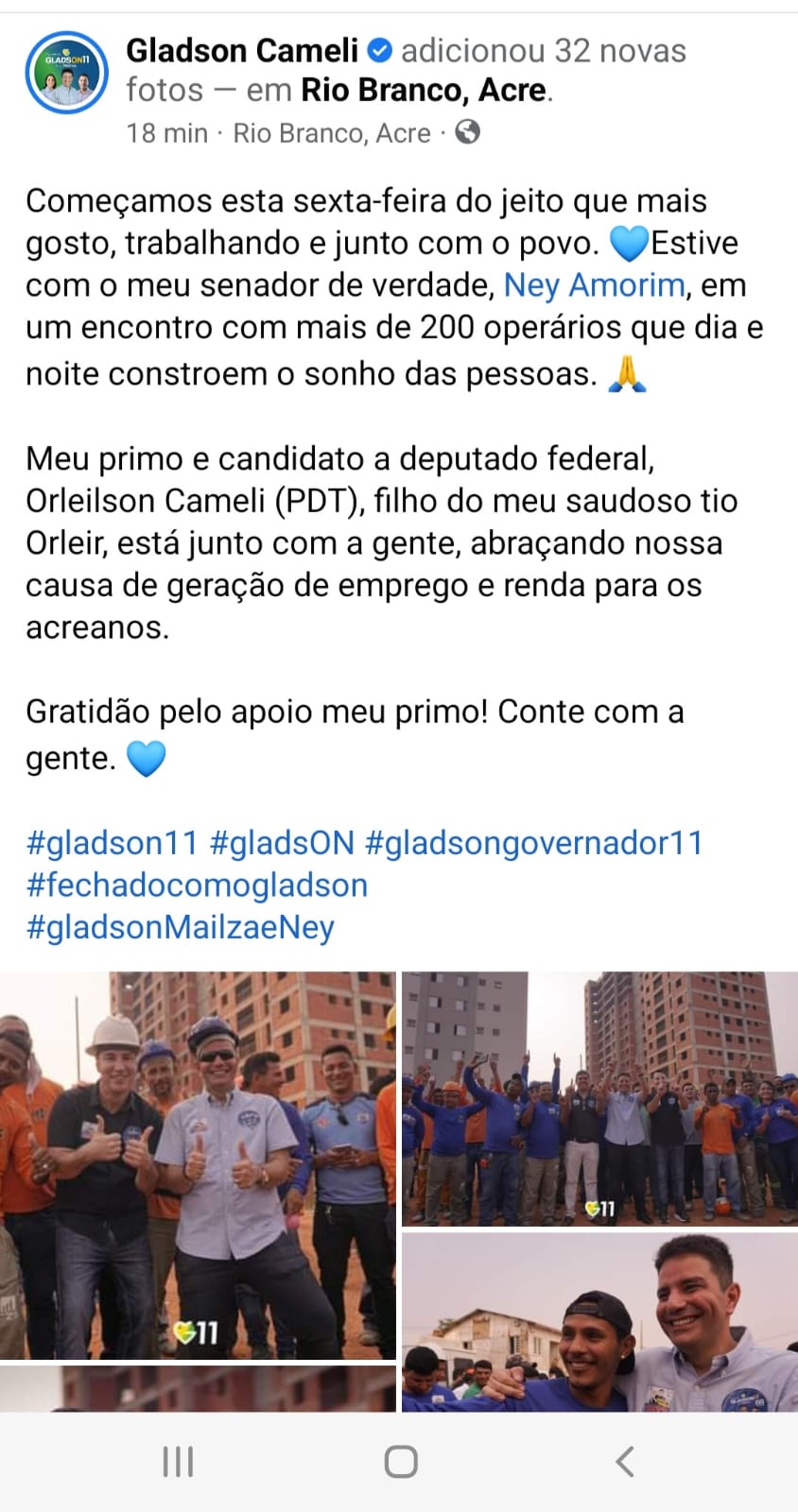Image resolution: width=798 pixels, height=1512 pixels.
Task: Open the #fechadocomogladson hashtag
Action: click(x=197, y=885)
